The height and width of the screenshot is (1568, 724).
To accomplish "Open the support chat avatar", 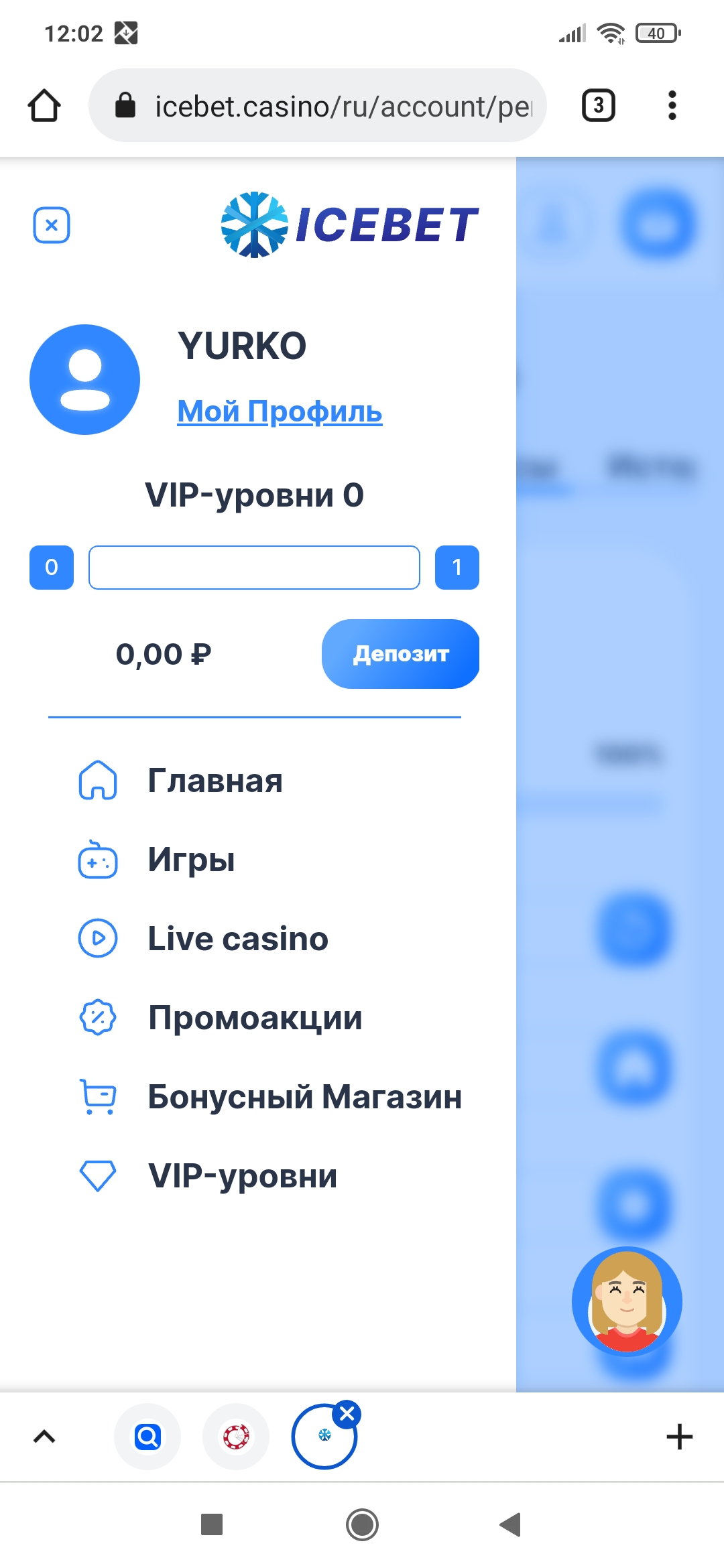I will coord(627,1301).
